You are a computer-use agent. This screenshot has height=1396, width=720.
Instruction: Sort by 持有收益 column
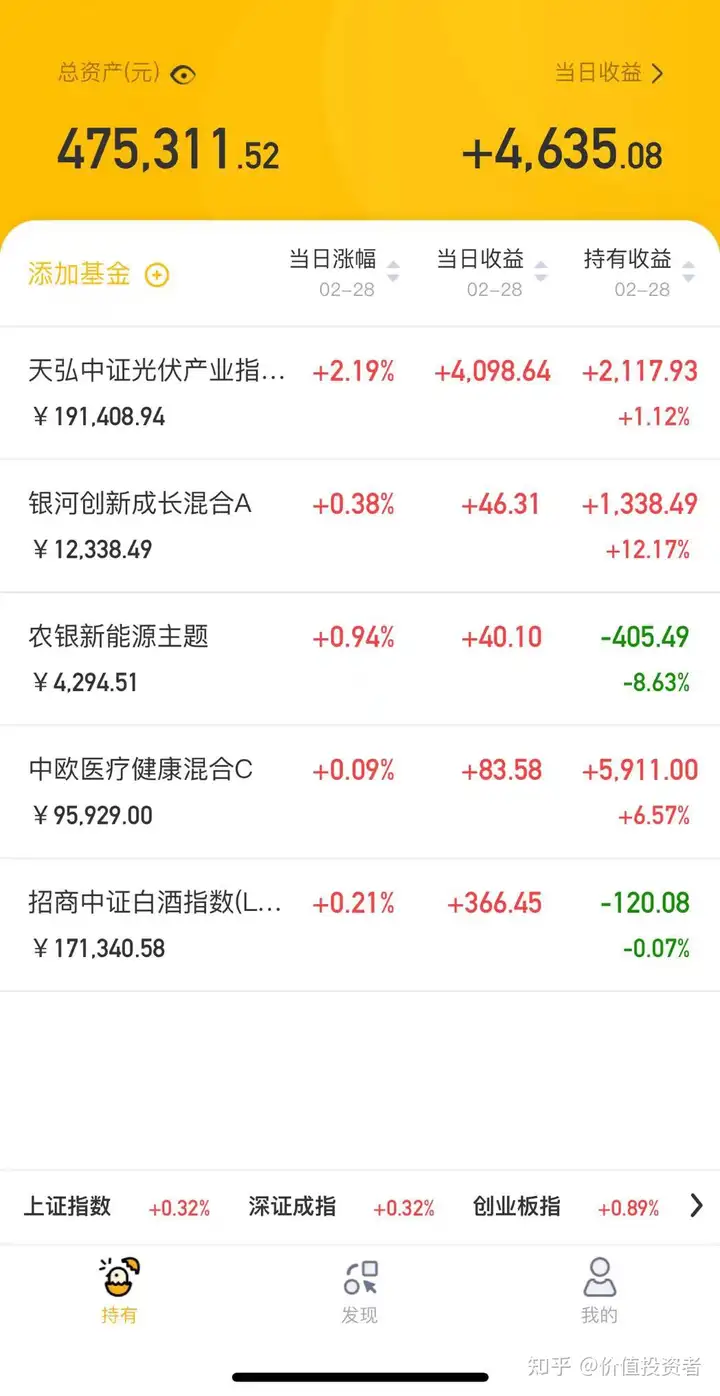[x=640, y=272]
